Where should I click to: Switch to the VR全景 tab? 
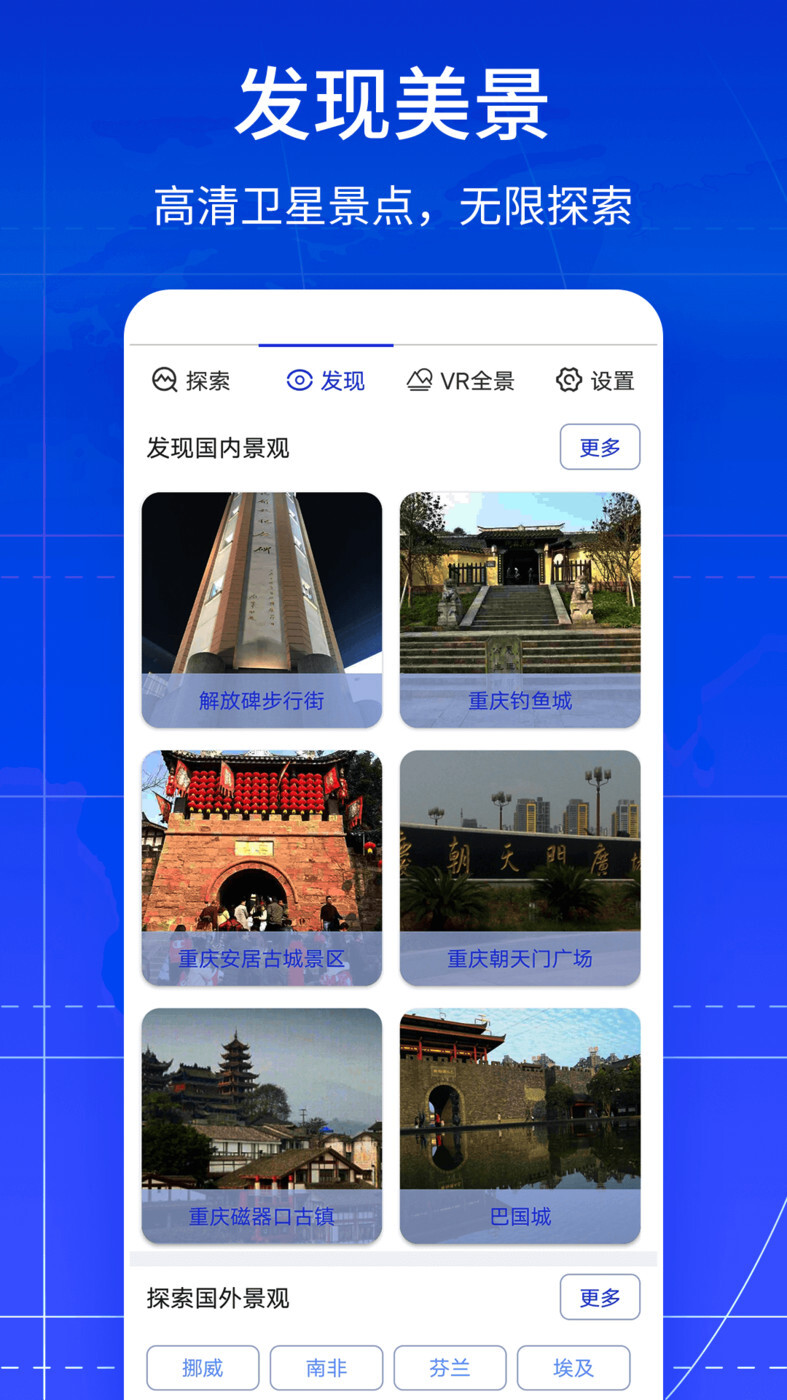point(460,380)
